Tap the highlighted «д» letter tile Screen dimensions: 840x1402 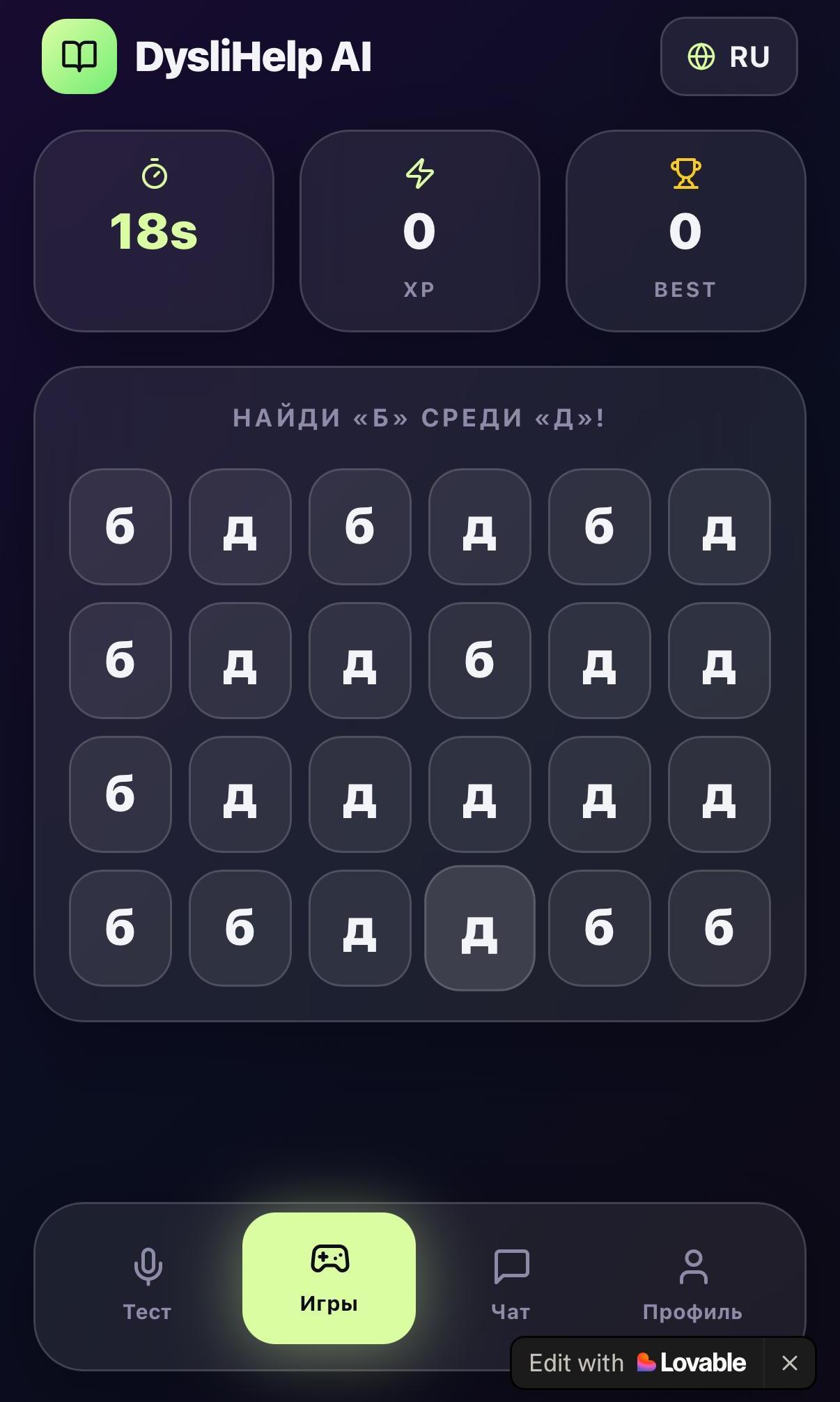[x=479, y=927]
